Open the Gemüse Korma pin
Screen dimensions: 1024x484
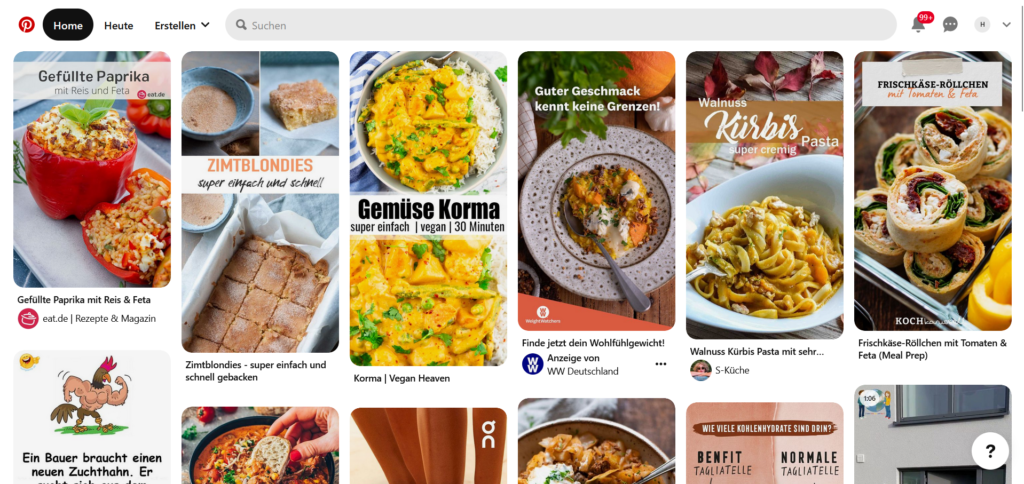coord(428,208)
